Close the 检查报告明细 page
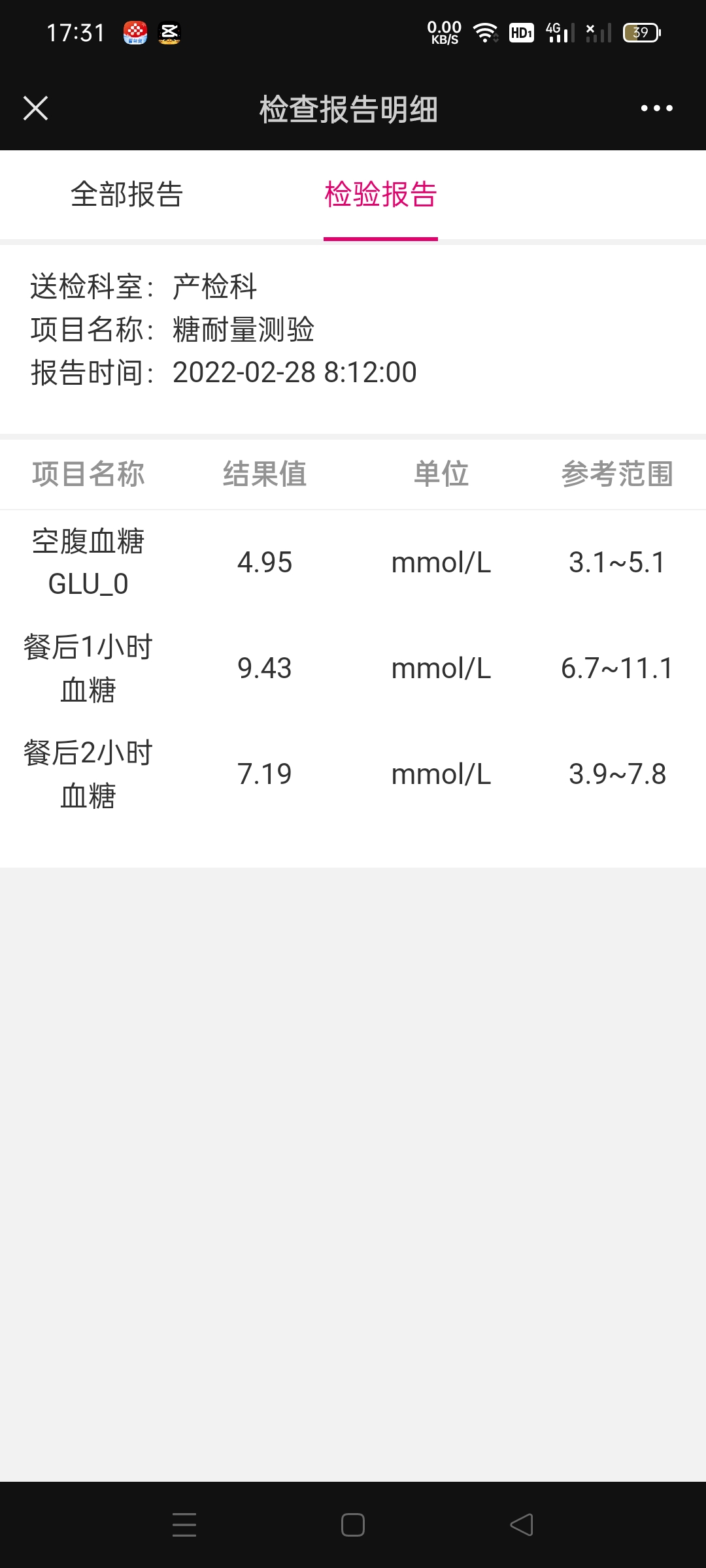 click(35, 108)
